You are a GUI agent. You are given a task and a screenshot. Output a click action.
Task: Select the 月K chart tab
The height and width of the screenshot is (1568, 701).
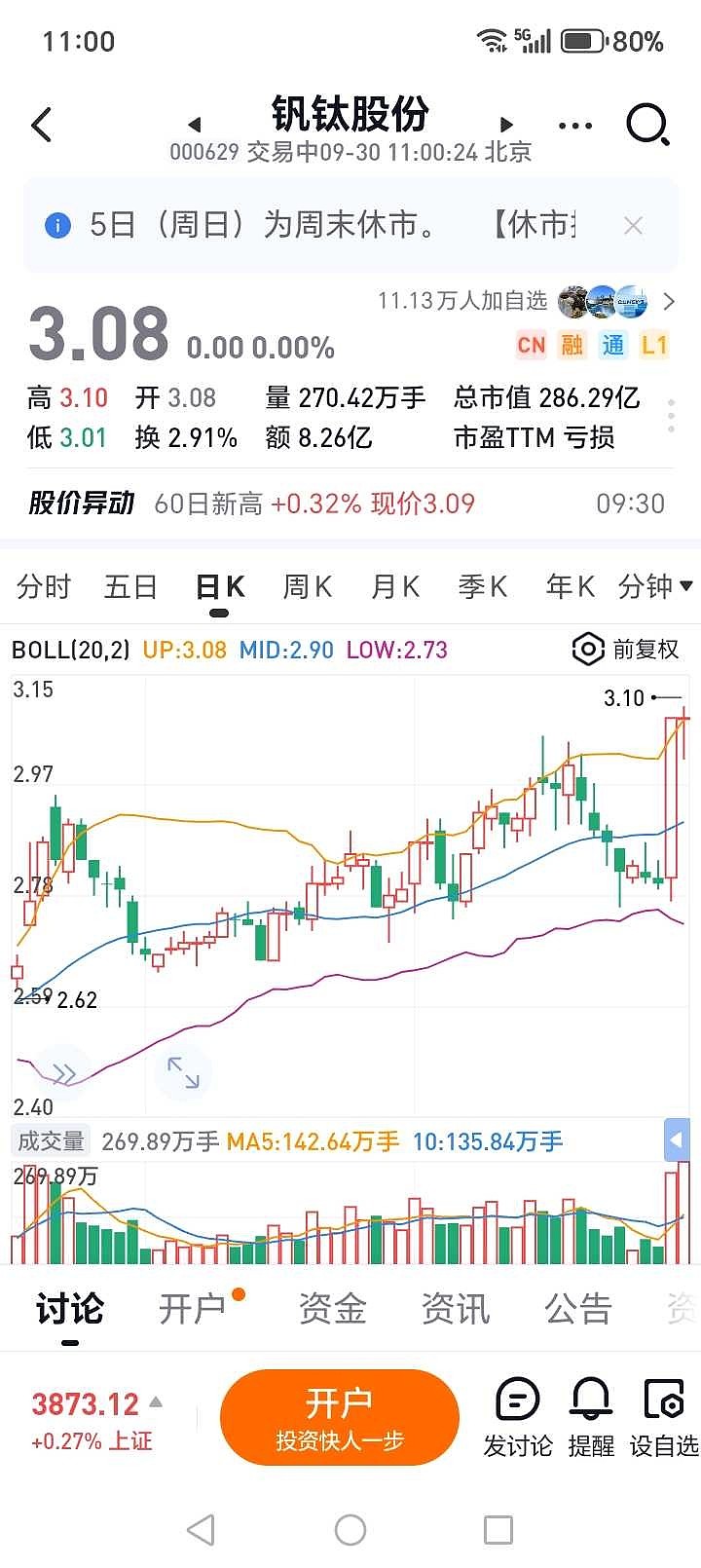click(x=394, y=587)
